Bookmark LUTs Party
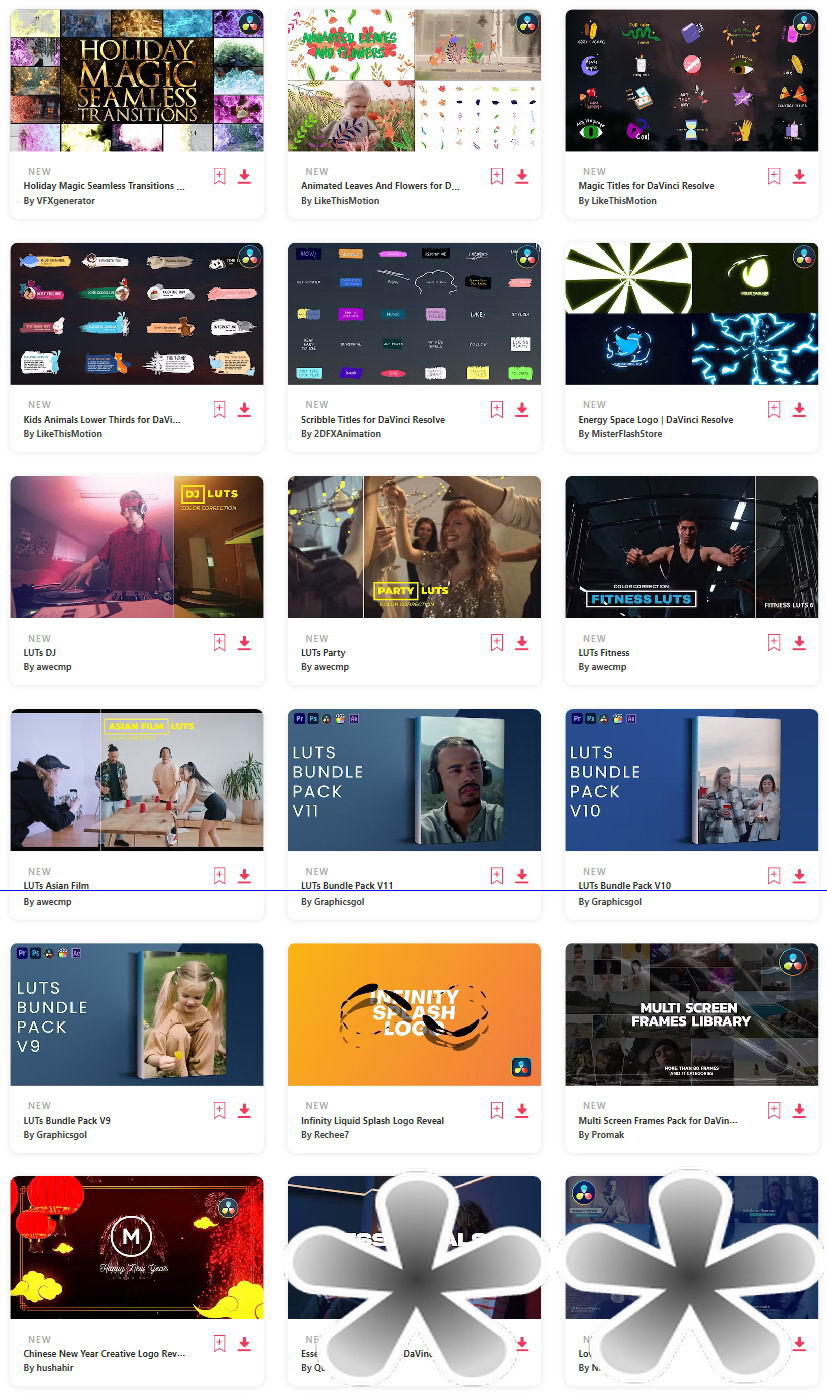827x1395 pixels. pos(496,643)
